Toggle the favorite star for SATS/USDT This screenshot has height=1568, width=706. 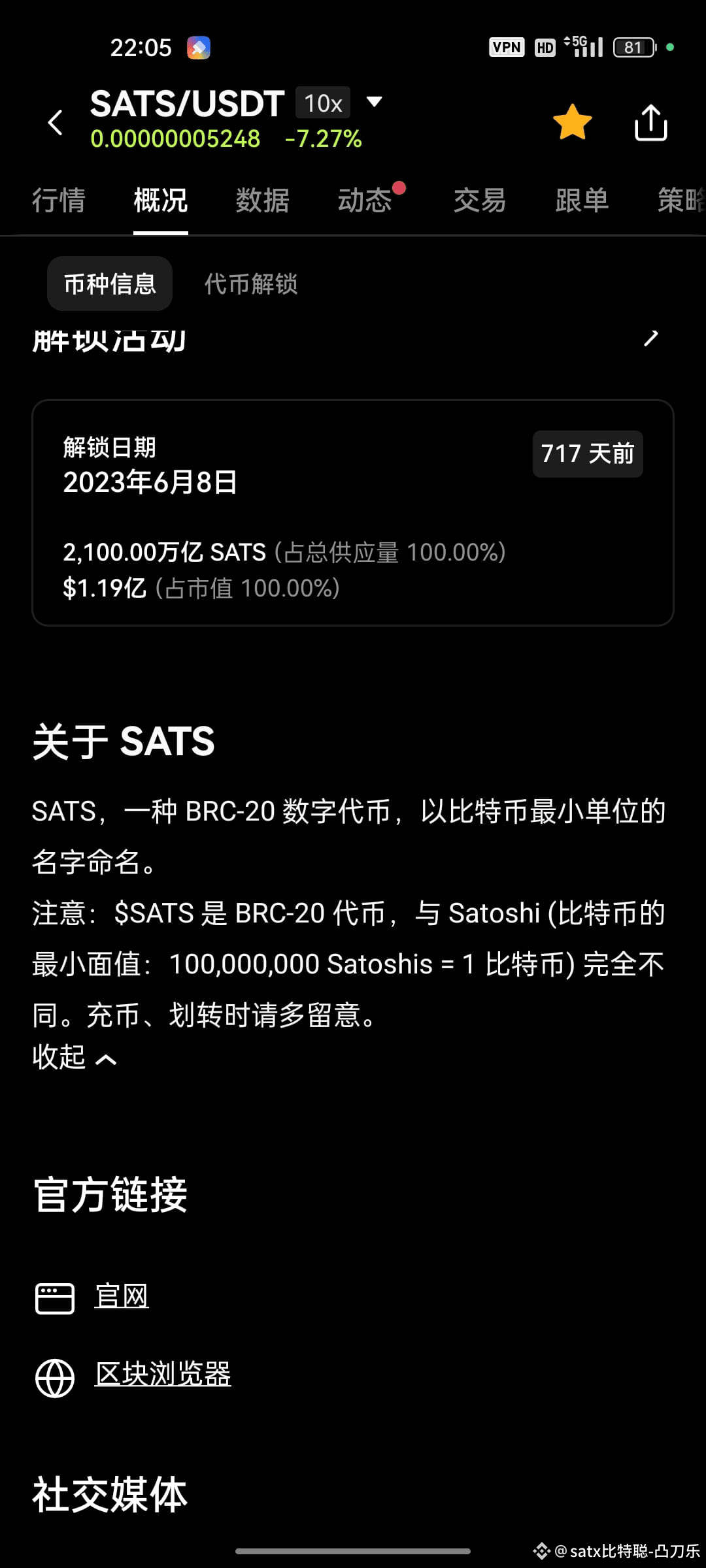click(x=573, y=122)
